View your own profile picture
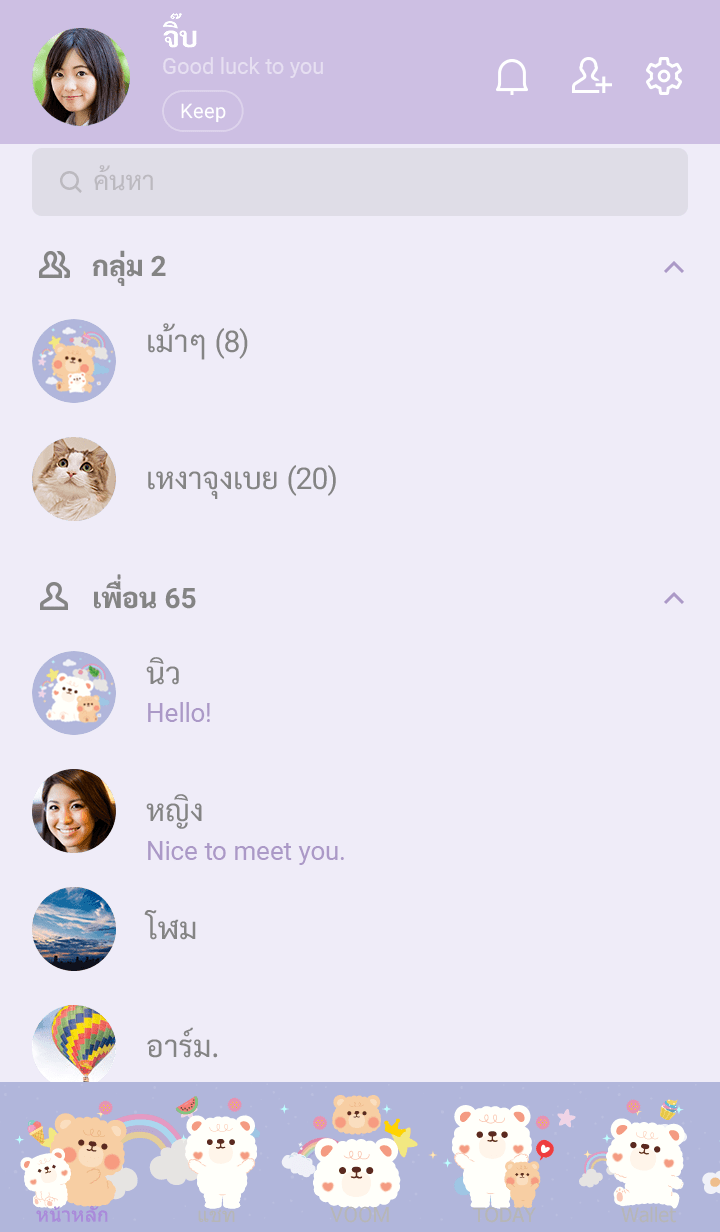The width and height of the screenshot is (720, 1232). click(x=81, y=77)
